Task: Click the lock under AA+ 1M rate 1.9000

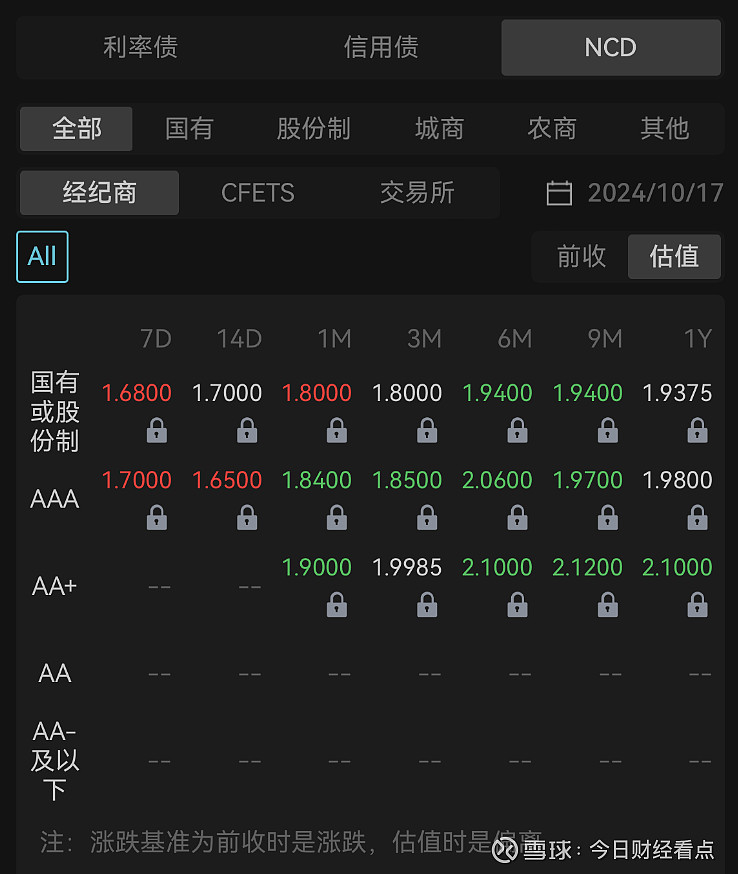Action: pyautogui.click(x=337, y=604)
